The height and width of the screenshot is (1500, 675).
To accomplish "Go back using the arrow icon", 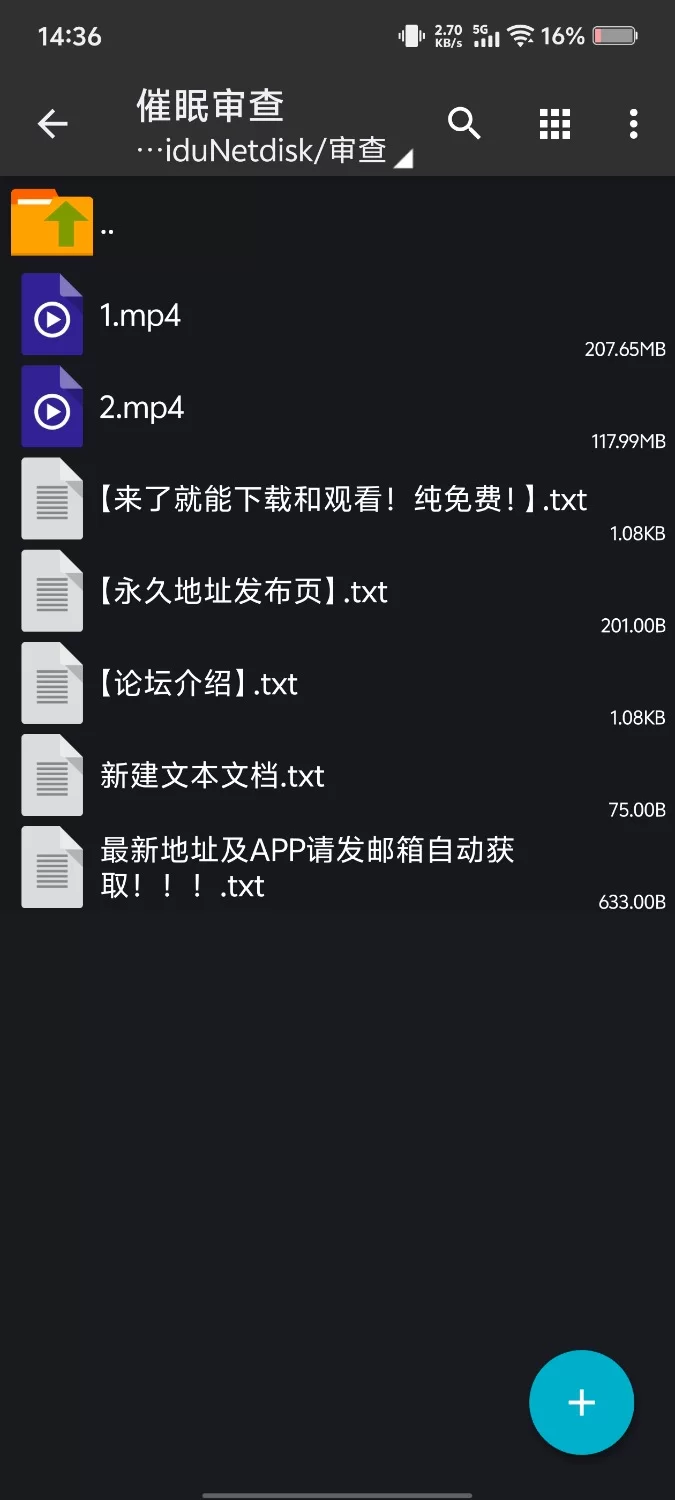I will coord(52,124).
